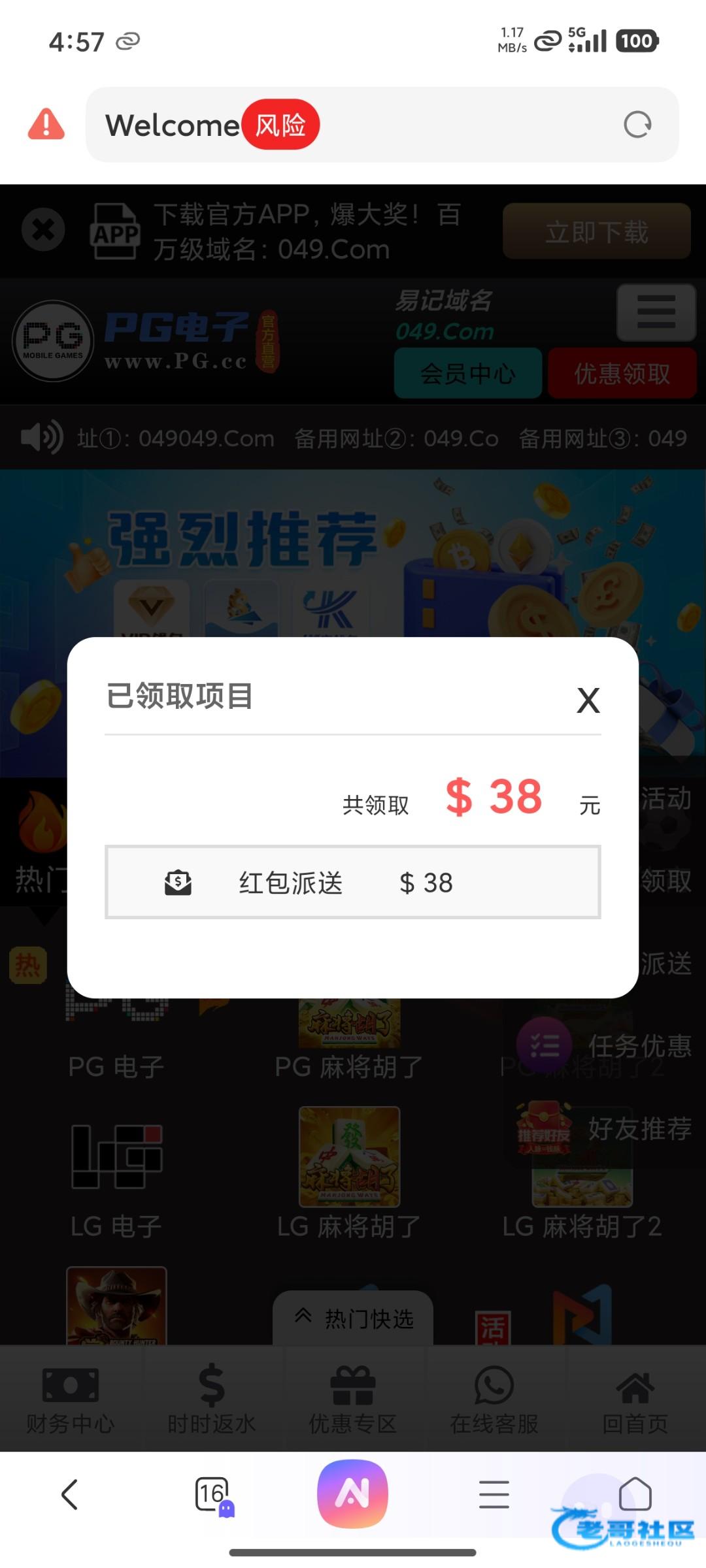706x1568 pixels.
Task: Go to 回首页
Action: click(x=635, y=1399)
